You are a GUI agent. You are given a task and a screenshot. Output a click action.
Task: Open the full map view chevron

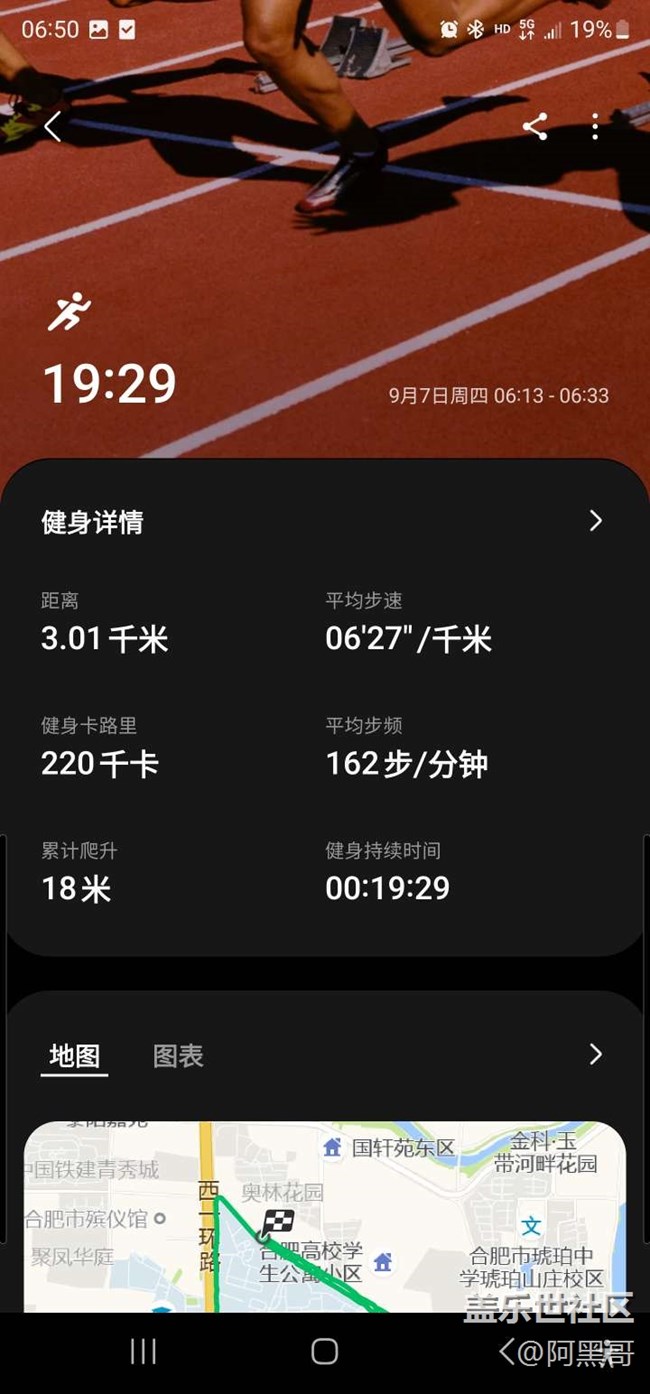point(595,1054)
